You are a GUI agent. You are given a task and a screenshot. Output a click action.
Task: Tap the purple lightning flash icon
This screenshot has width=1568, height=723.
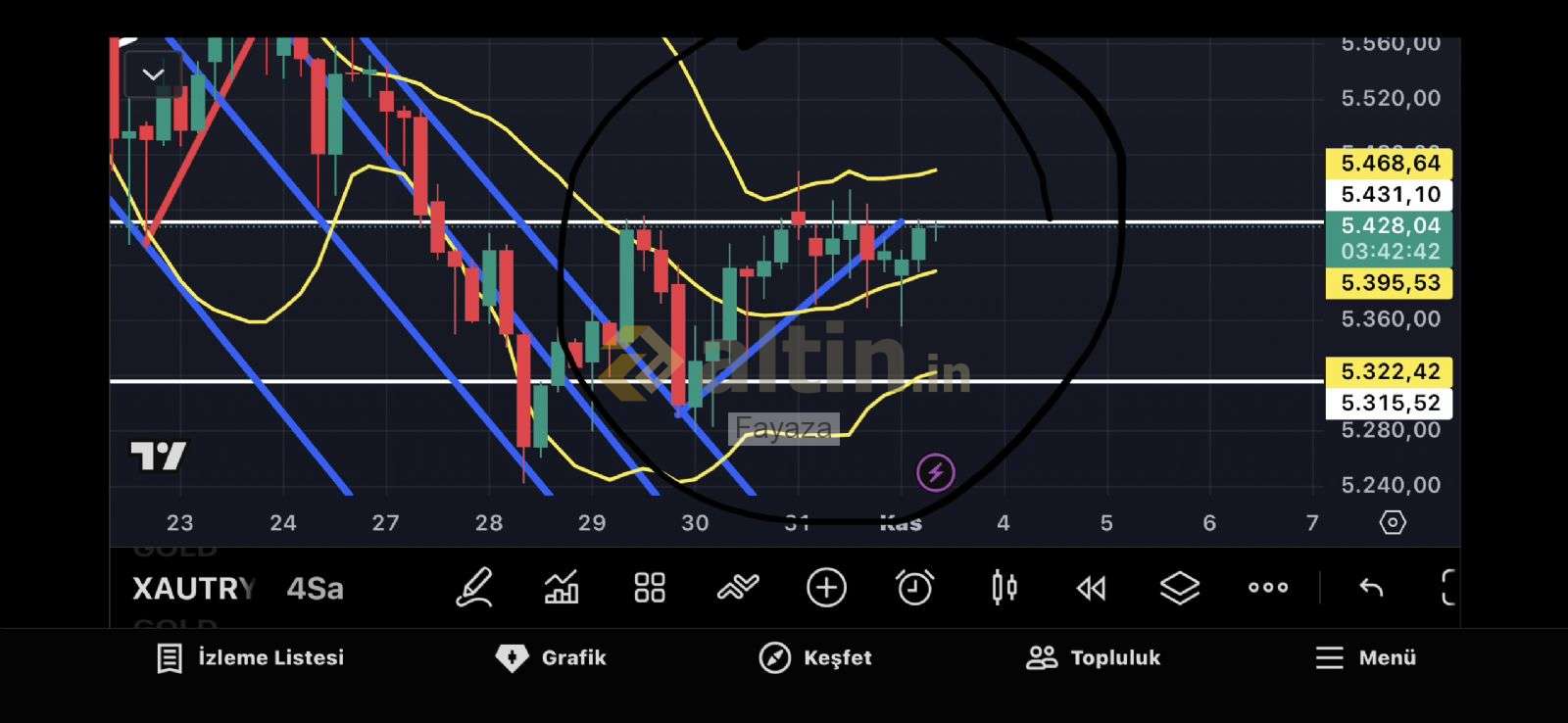(x=935, y=473)
